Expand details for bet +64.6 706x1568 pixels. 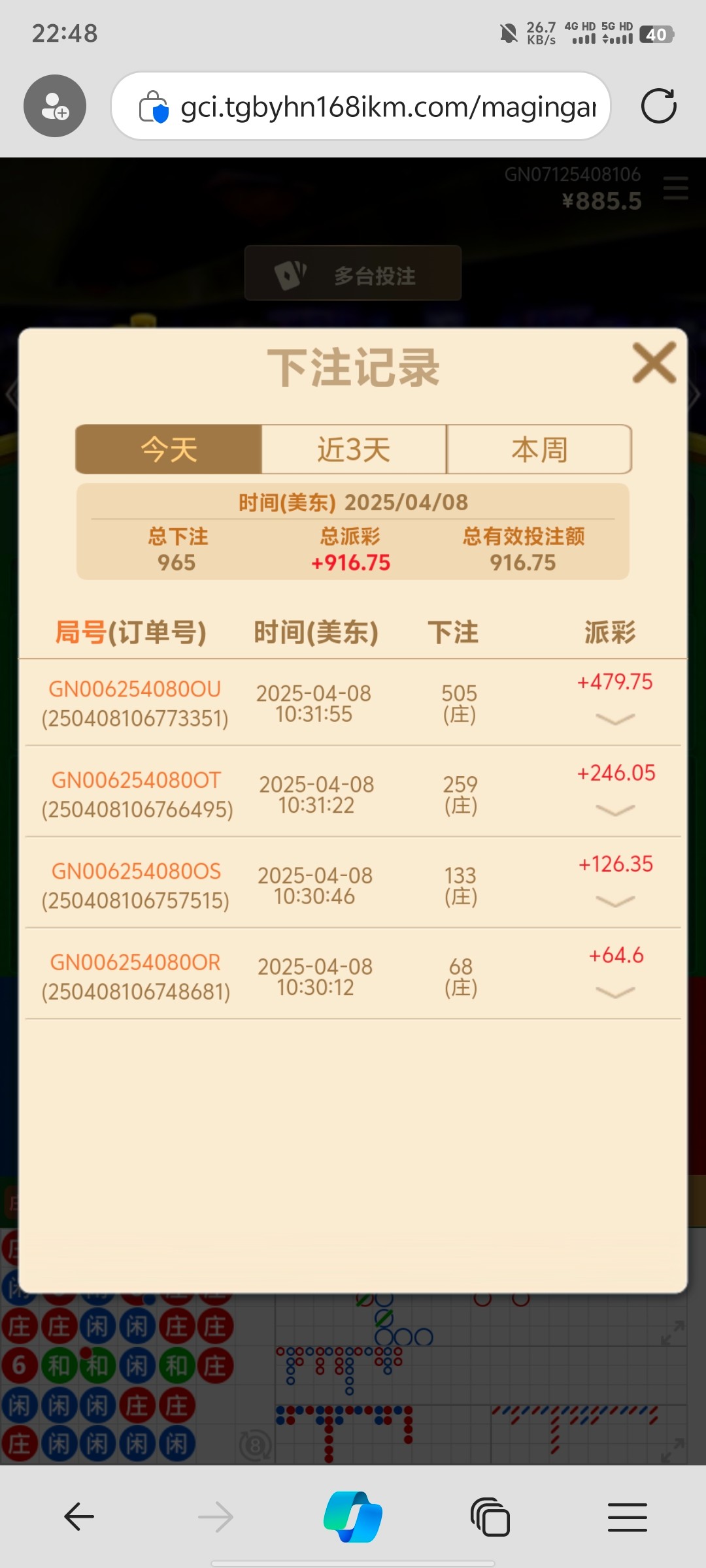[615, 992]
